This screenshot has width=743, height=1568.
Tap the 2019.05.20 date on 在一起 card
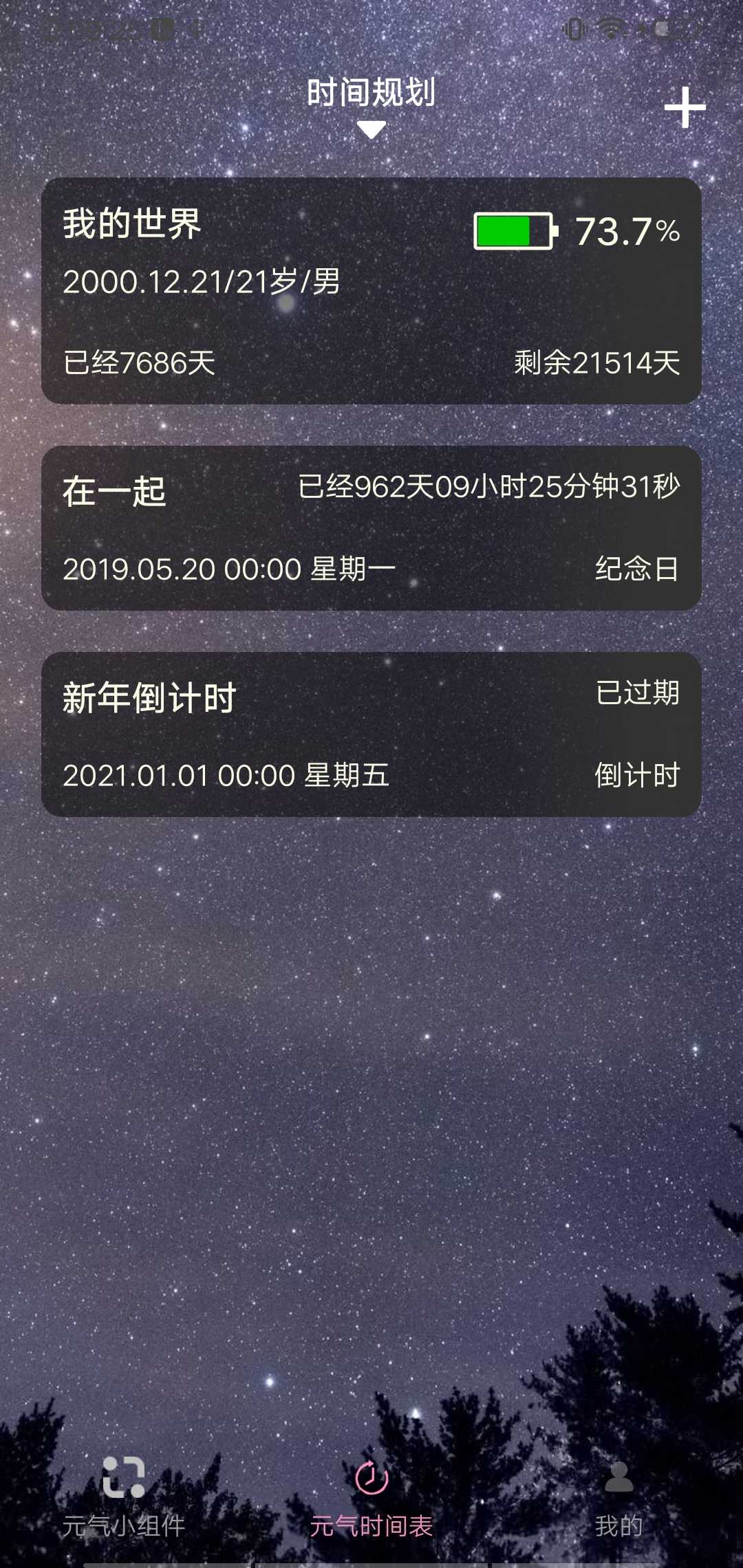tap(181, 568)
